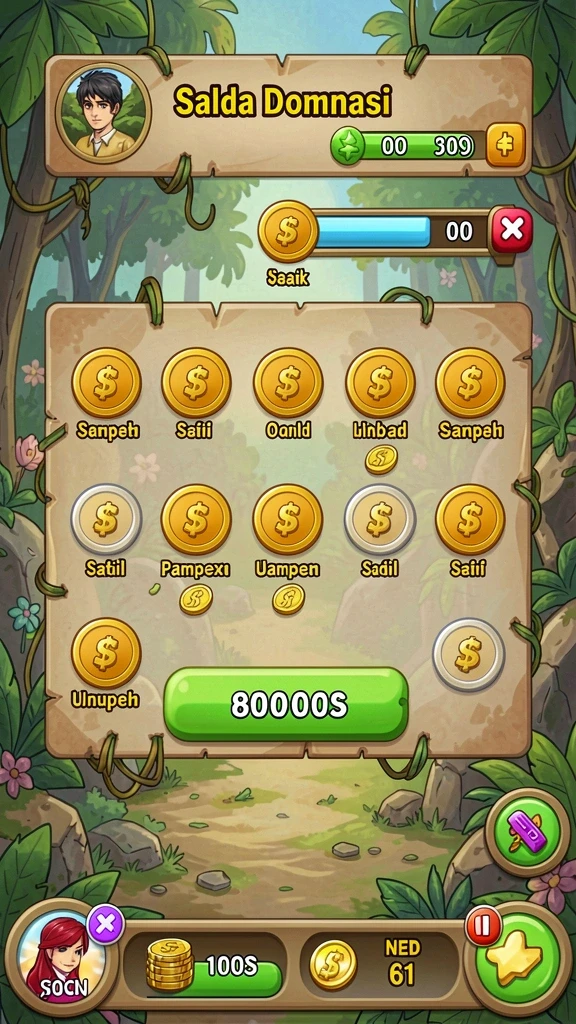Image resolution: width=576 pixels, height=1024 pixels.
Task: Tap the green star button
Action: (519, 957)
